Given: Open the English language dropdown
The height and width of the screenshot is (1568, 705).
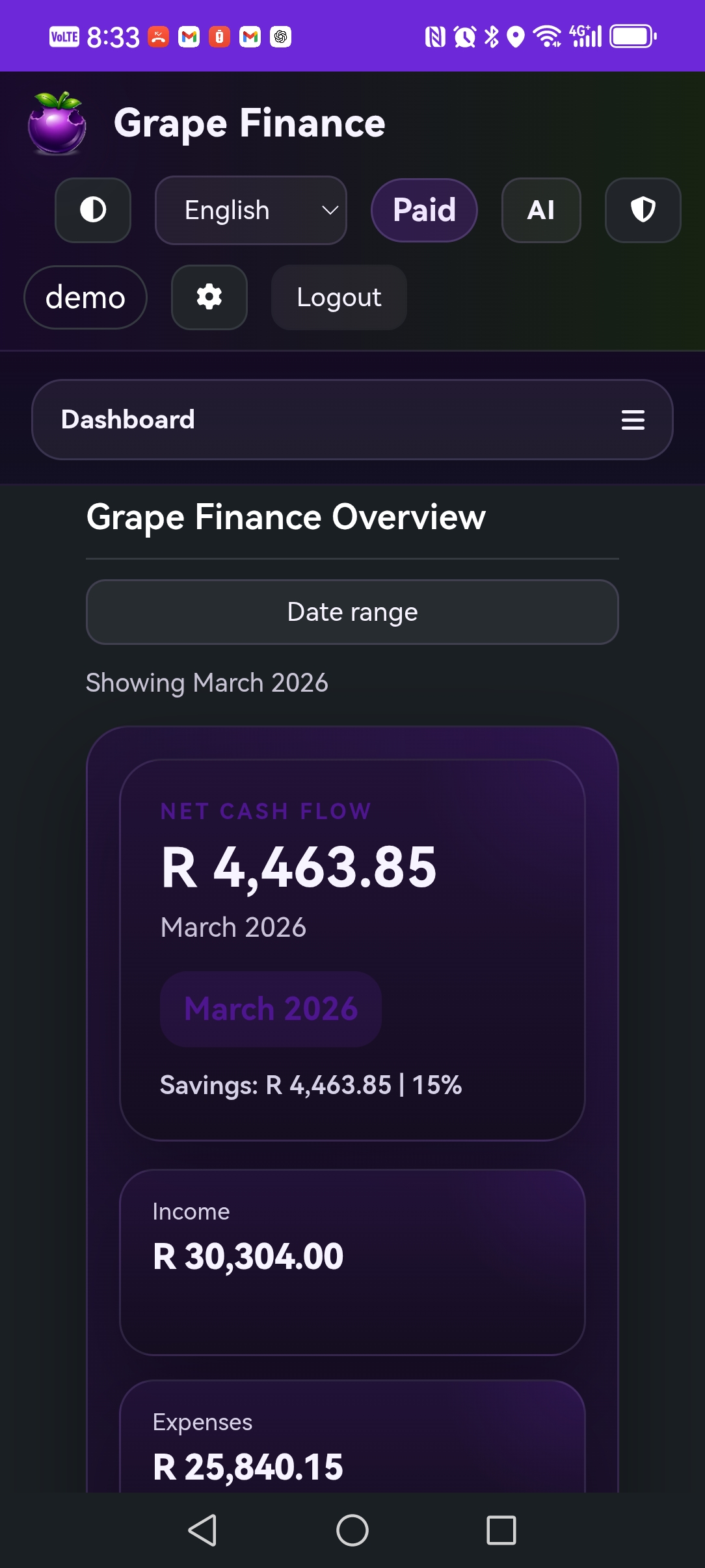Looking at the screenshot, I should coord(250,210).
